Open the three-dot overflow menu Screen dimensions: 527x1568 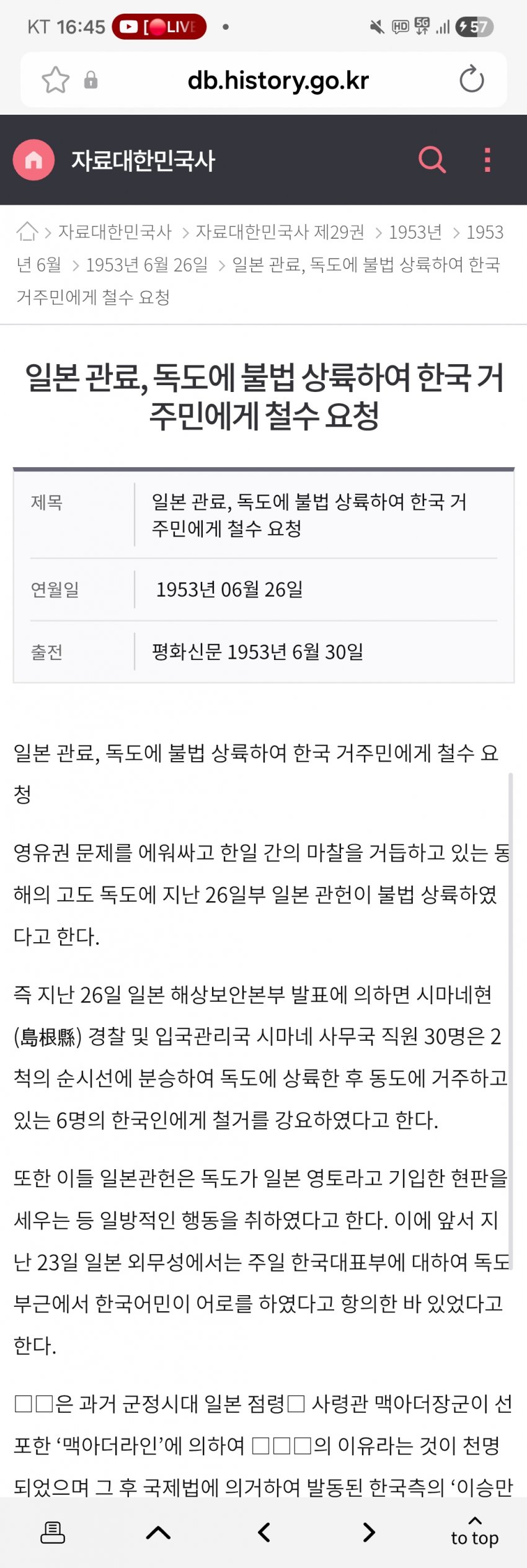[x=487, y=160]
